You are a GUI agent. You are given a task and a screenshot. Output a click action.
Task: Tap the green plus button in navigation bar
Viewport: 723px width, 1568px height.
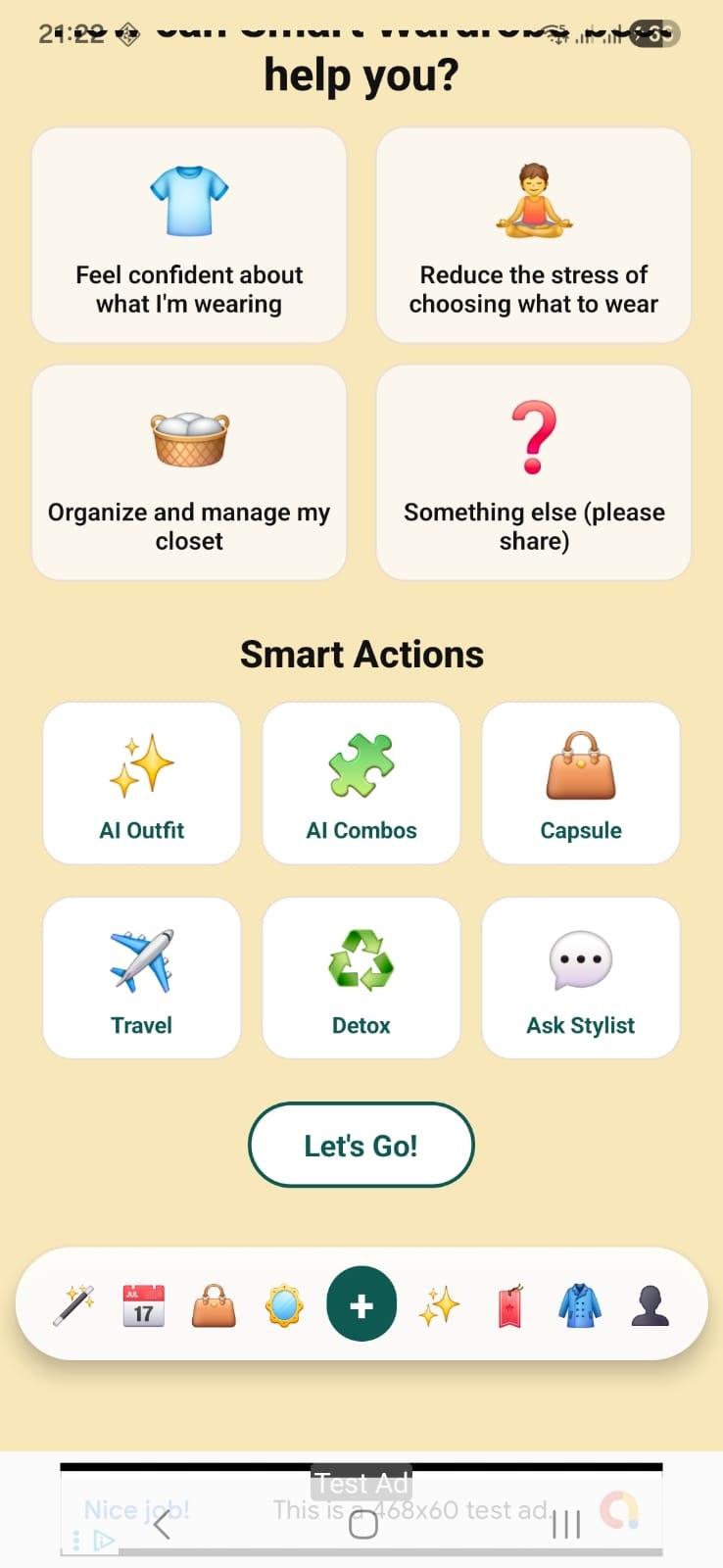[x=361, y=1303]
